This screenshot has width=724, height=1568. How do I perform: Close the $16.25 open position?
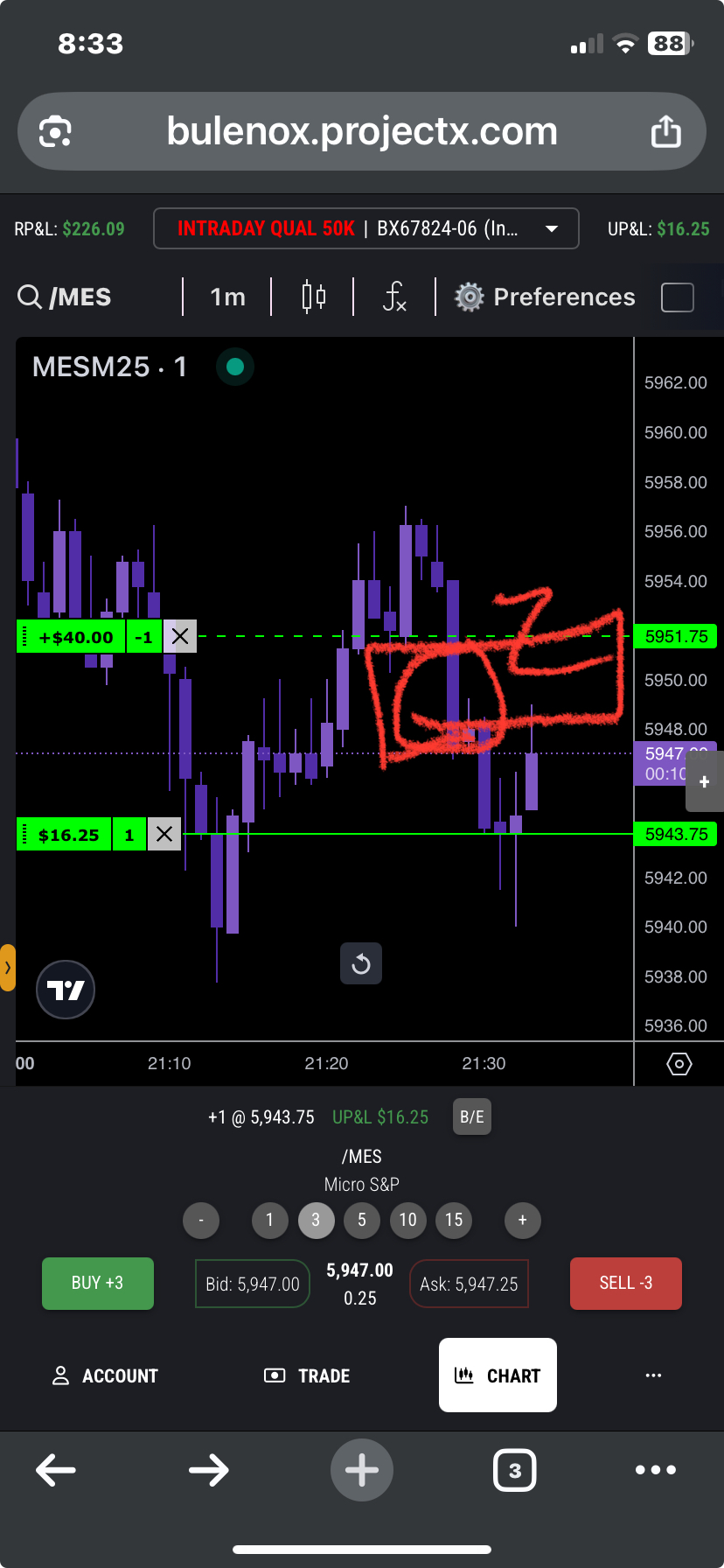point(164,835)
